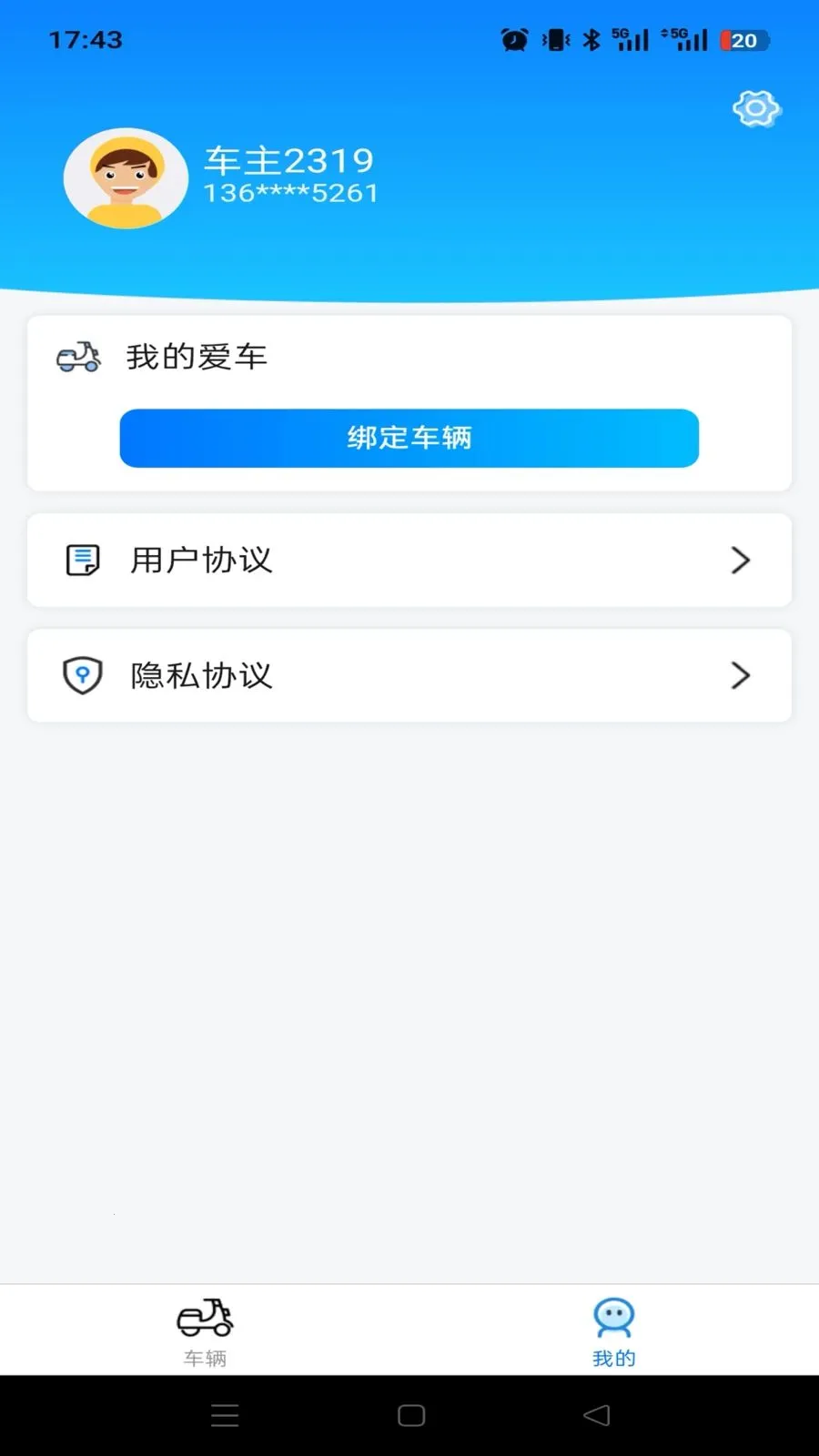Select the document icon next to 用户协议
Viewport: 819px width, 1456px height.
coord(82,561)
